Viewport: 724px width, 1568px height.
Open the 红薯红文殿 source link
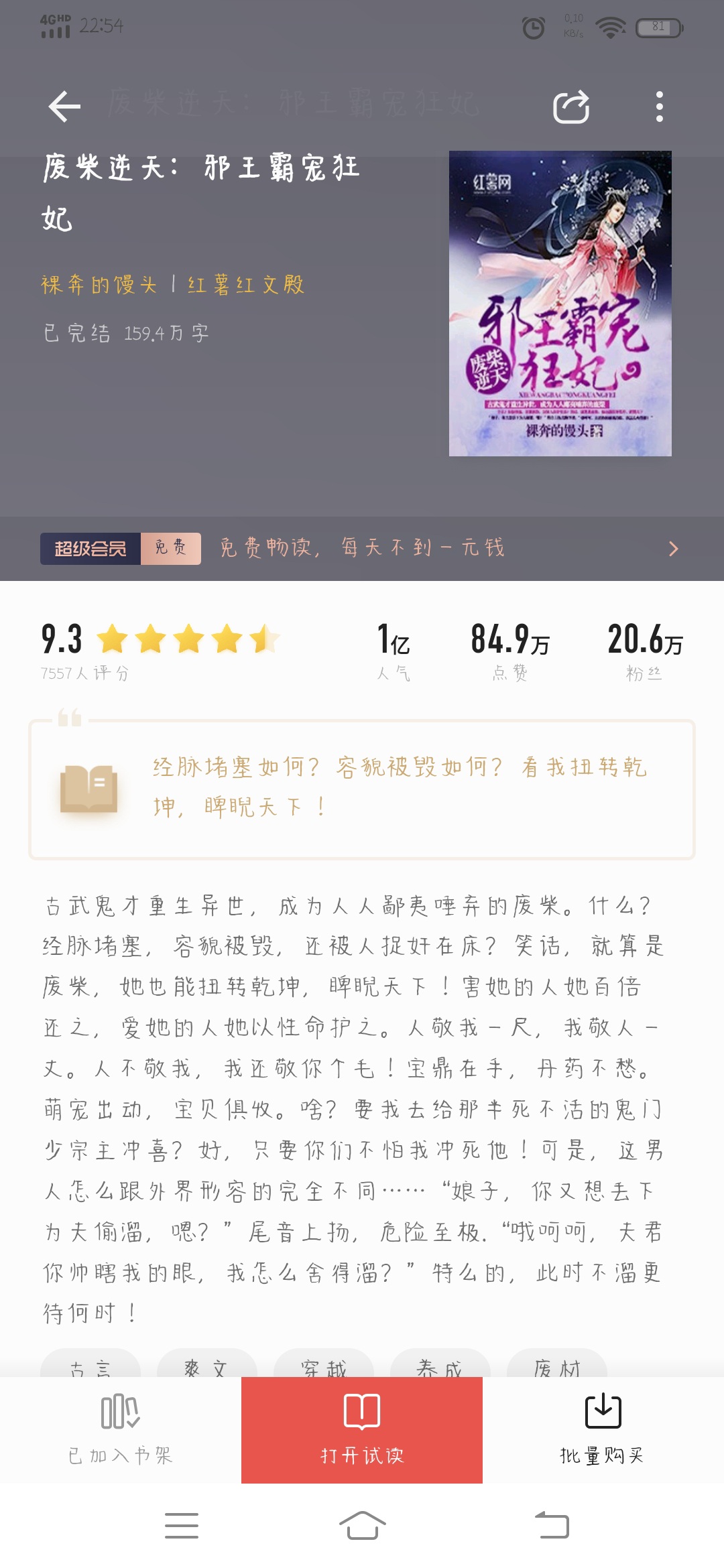click(x=246, y=285)
